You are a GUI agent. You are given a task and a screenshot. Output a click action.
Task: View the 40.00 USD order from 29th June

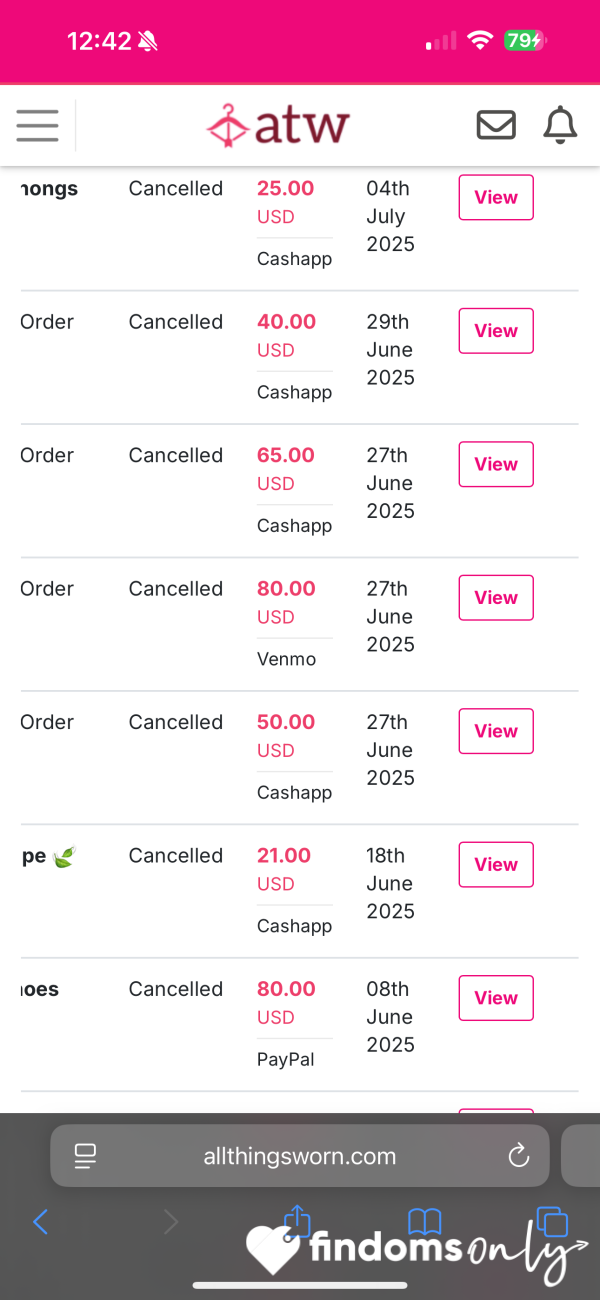coord(496,331)
